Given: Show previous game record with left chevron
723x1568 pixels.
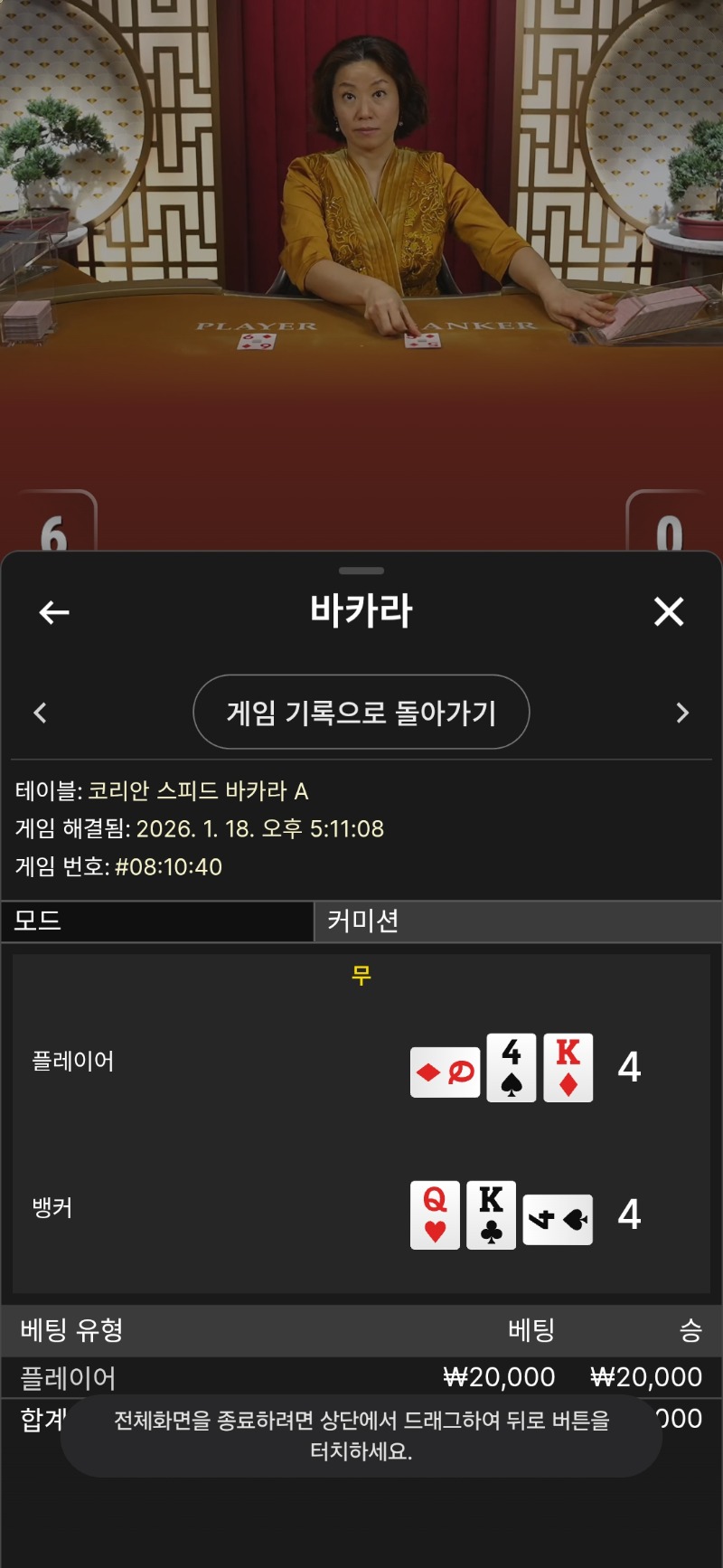Looking at the screenshot, I should point(40,713).
